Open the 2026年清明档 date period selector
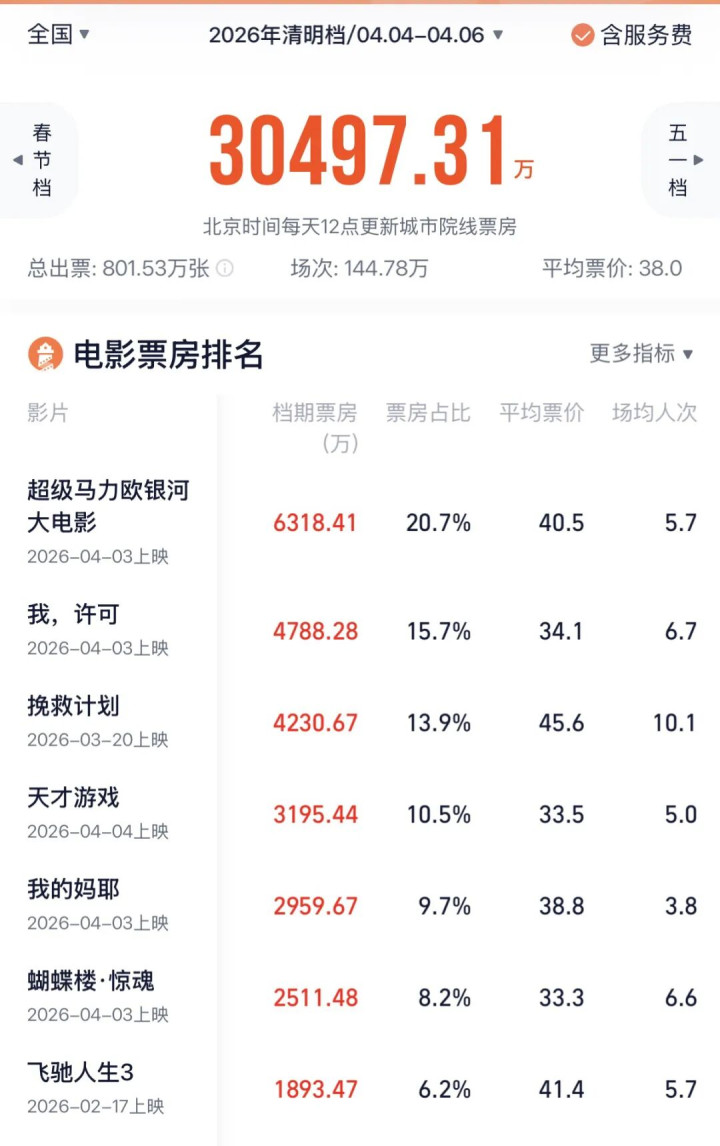This screenshot has height=1146, width=720. coord(355,35)
